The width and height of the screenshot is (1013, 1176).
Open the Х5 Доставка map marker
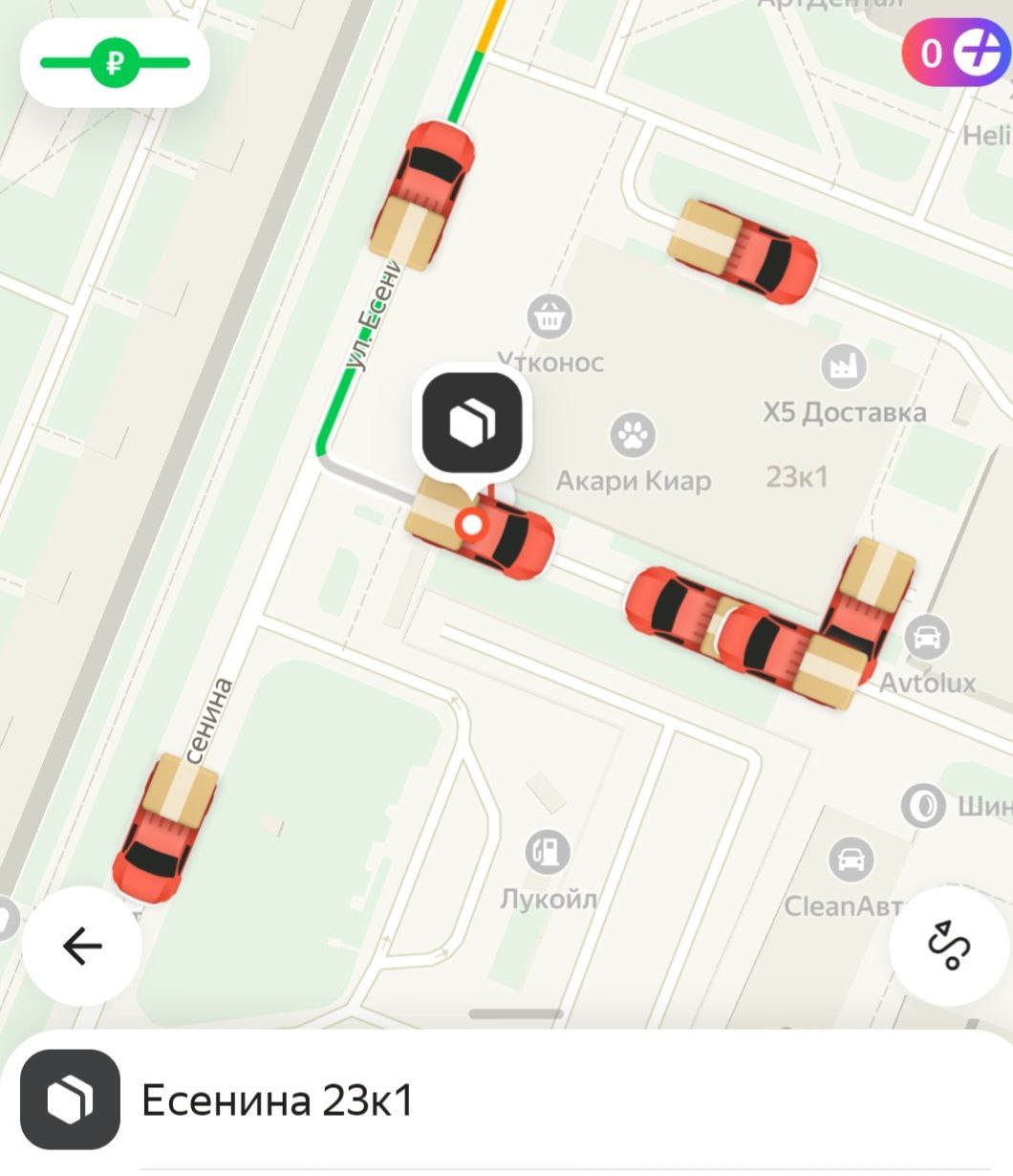point(843,366)
